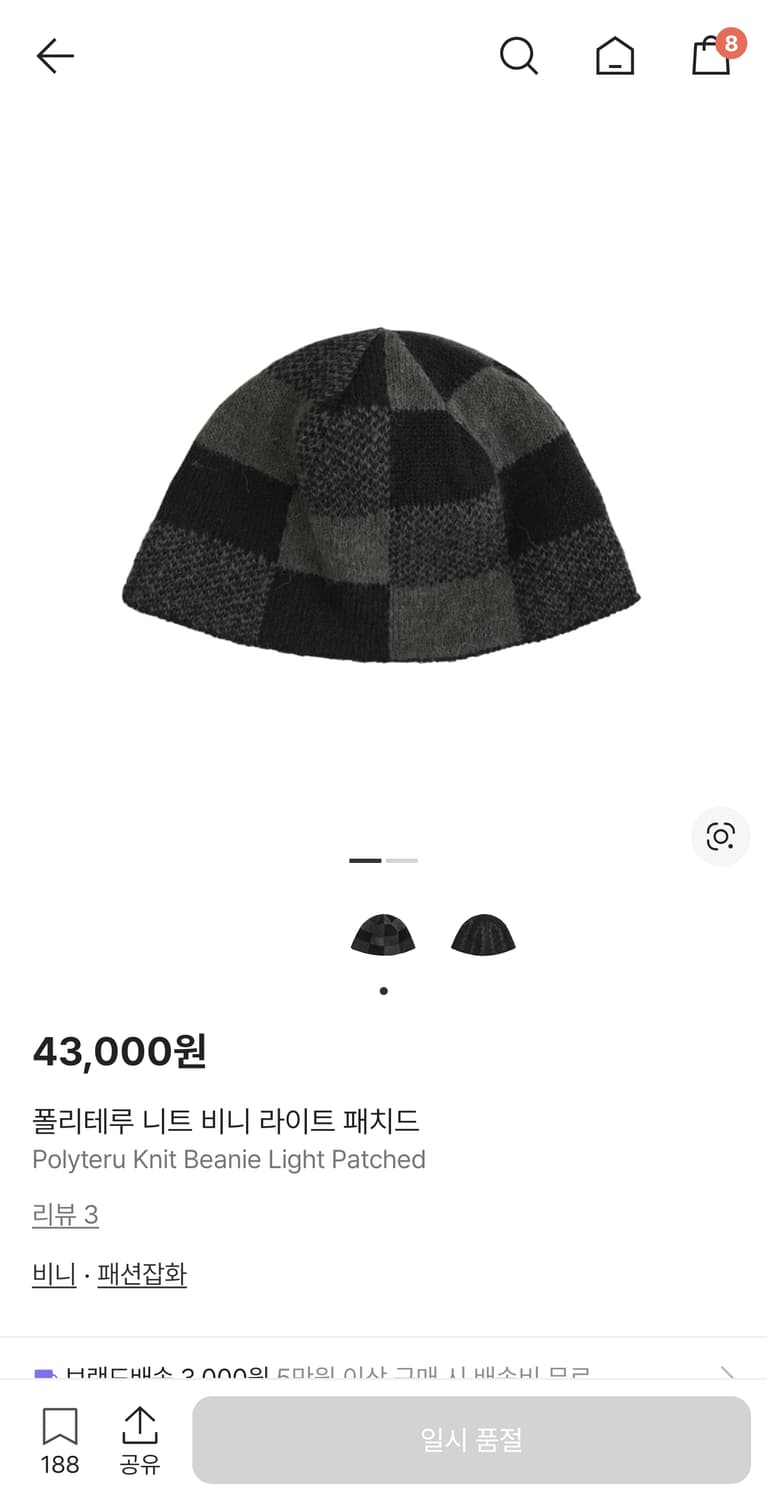This screenshot has width=767, height=1500.
Task: Open the 패션잡화 category page
Action: coord(141,1273)
